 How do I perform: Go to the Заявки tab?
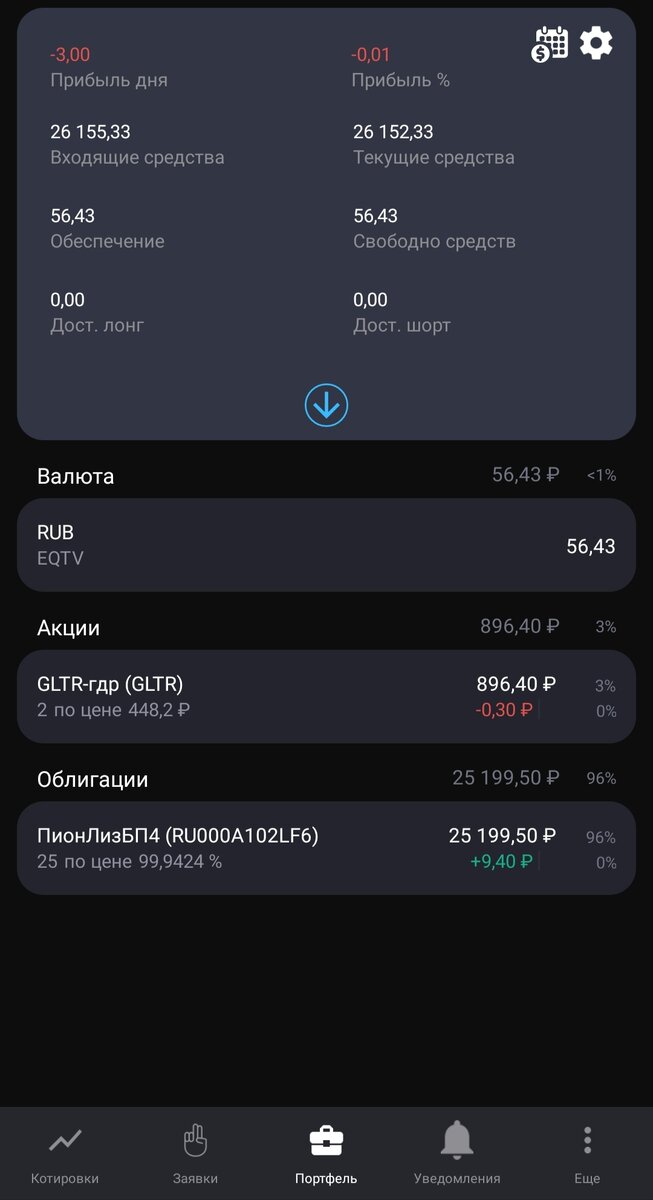click(x=195, y=1155)
